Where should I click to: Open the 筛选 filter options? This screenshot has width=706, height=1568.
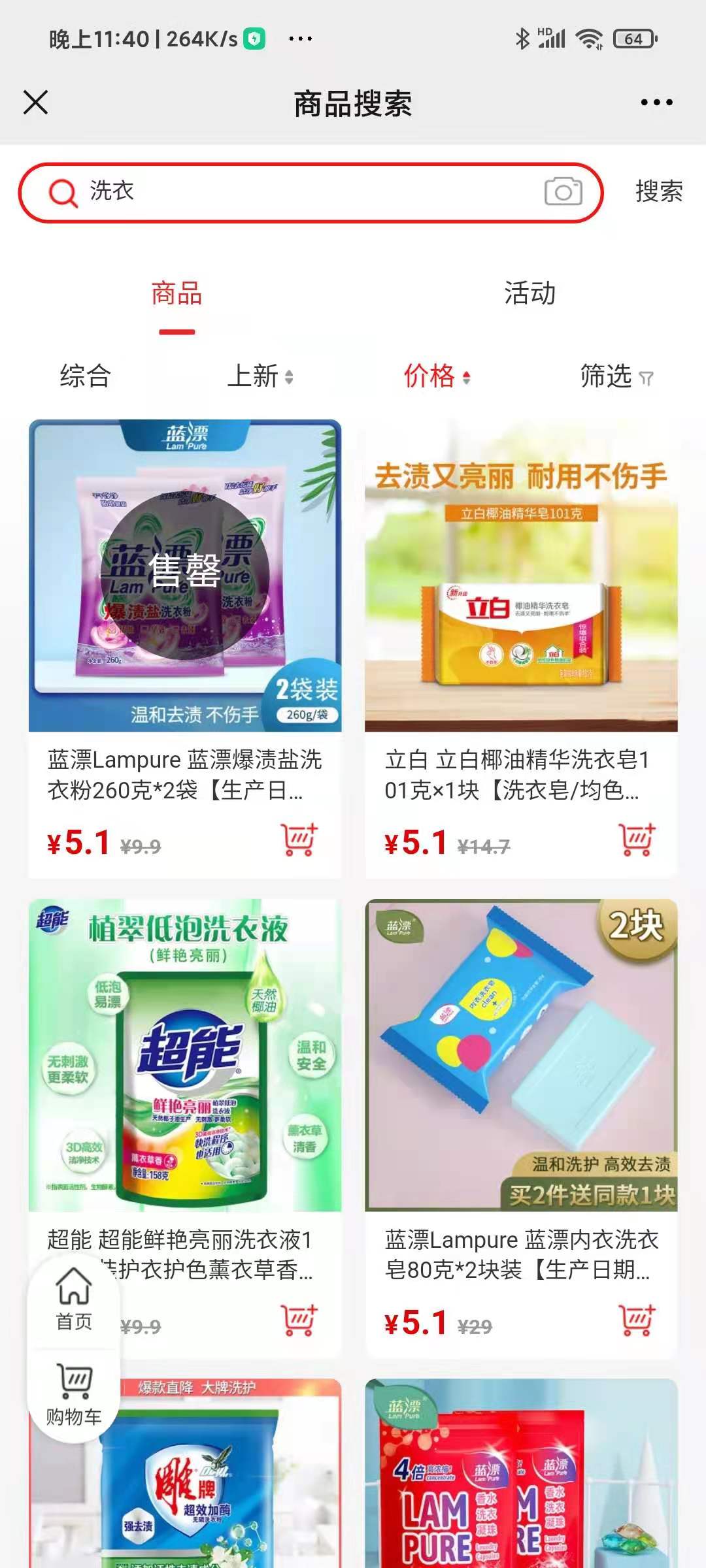point(616,376)
